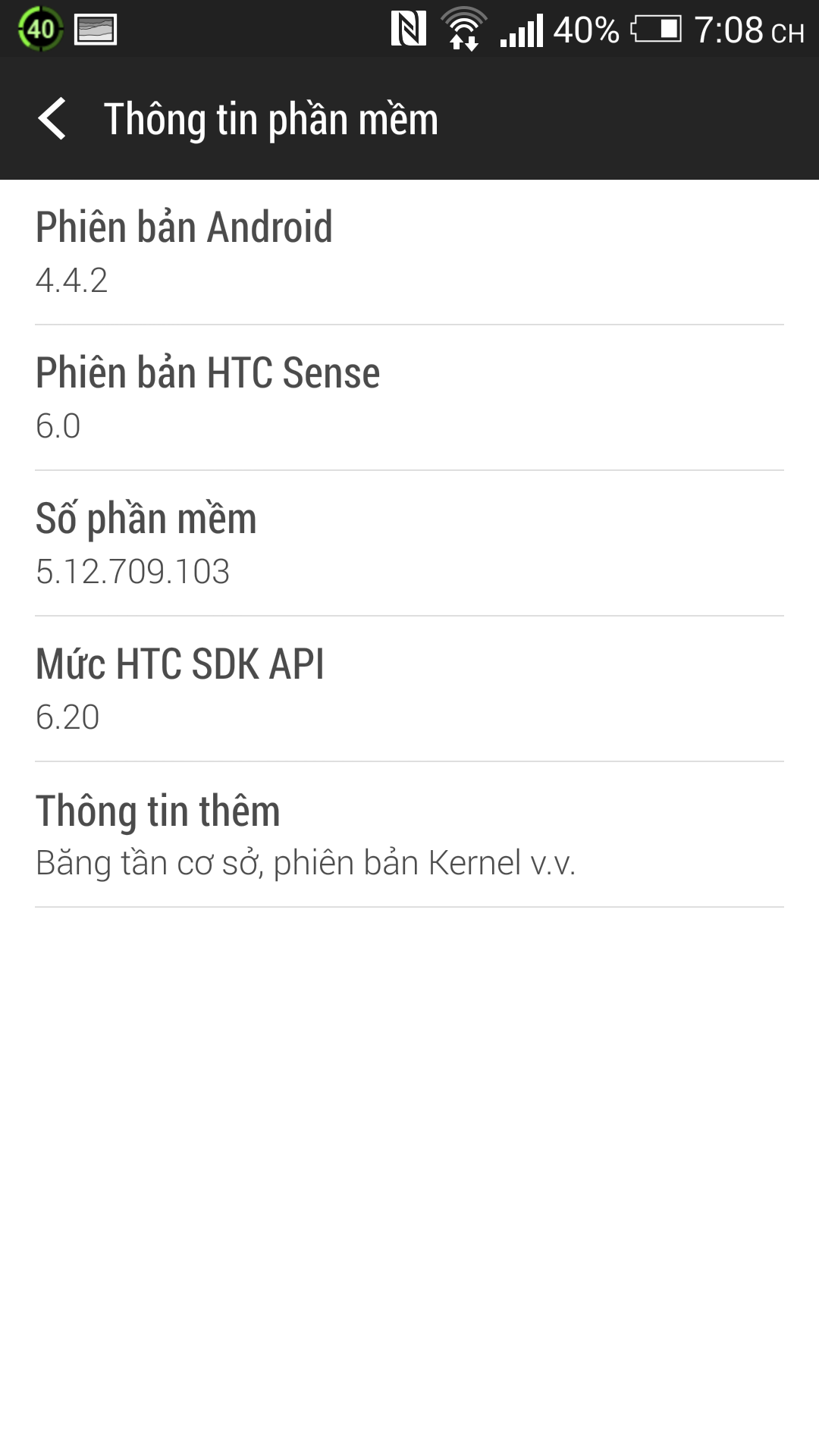The height and width of the screenshot is (1456, 819).
Task: Select the Số phần mềm row
Action: (409, 543)
